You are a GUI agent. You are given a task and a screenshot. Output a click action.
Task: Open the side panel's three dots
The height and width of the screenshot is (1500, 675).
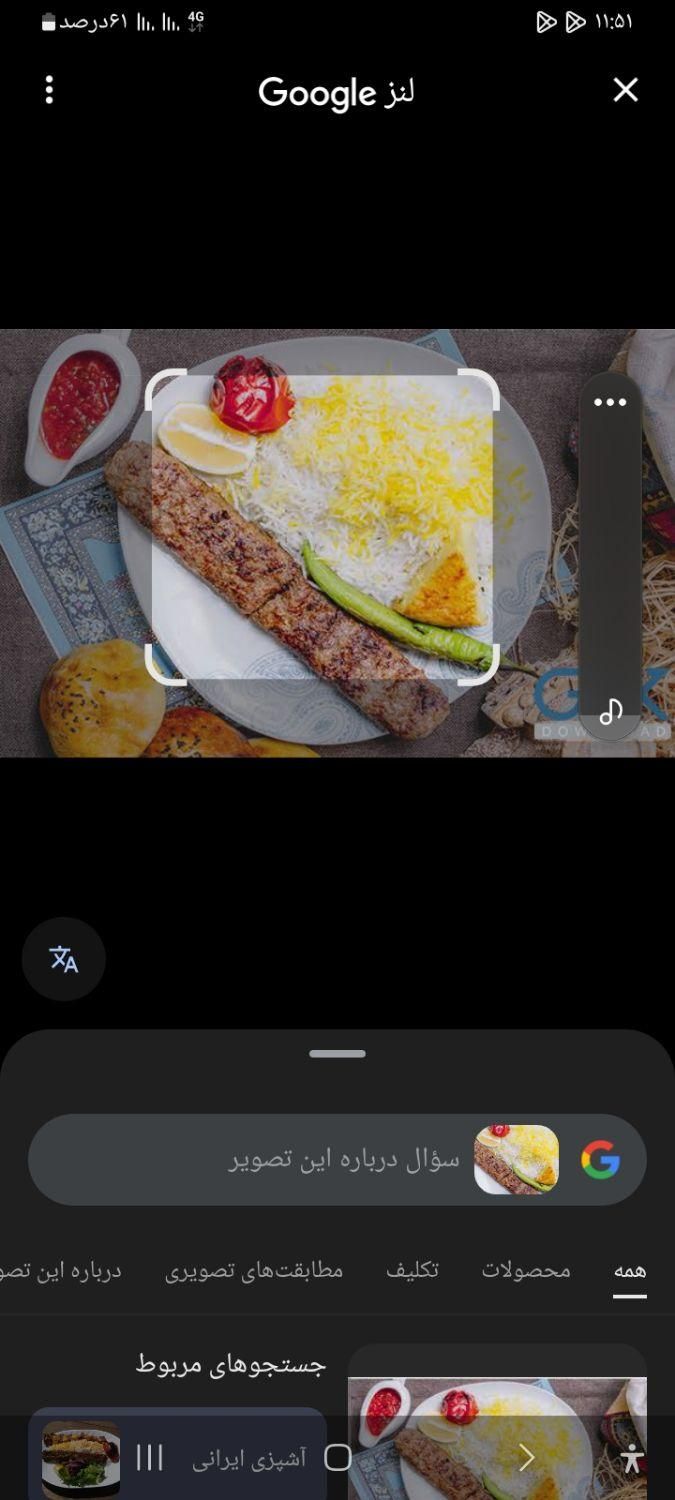click(610, 403)
